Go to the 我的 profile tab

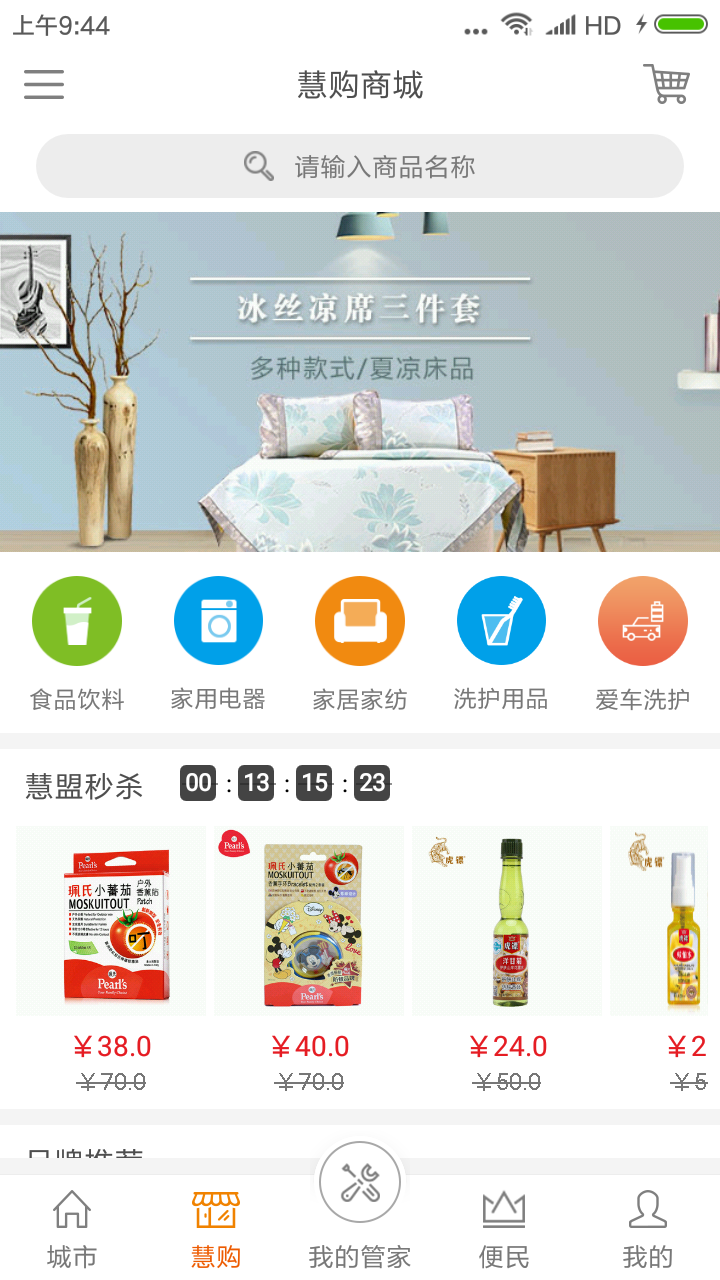[x=648, y=1228]
